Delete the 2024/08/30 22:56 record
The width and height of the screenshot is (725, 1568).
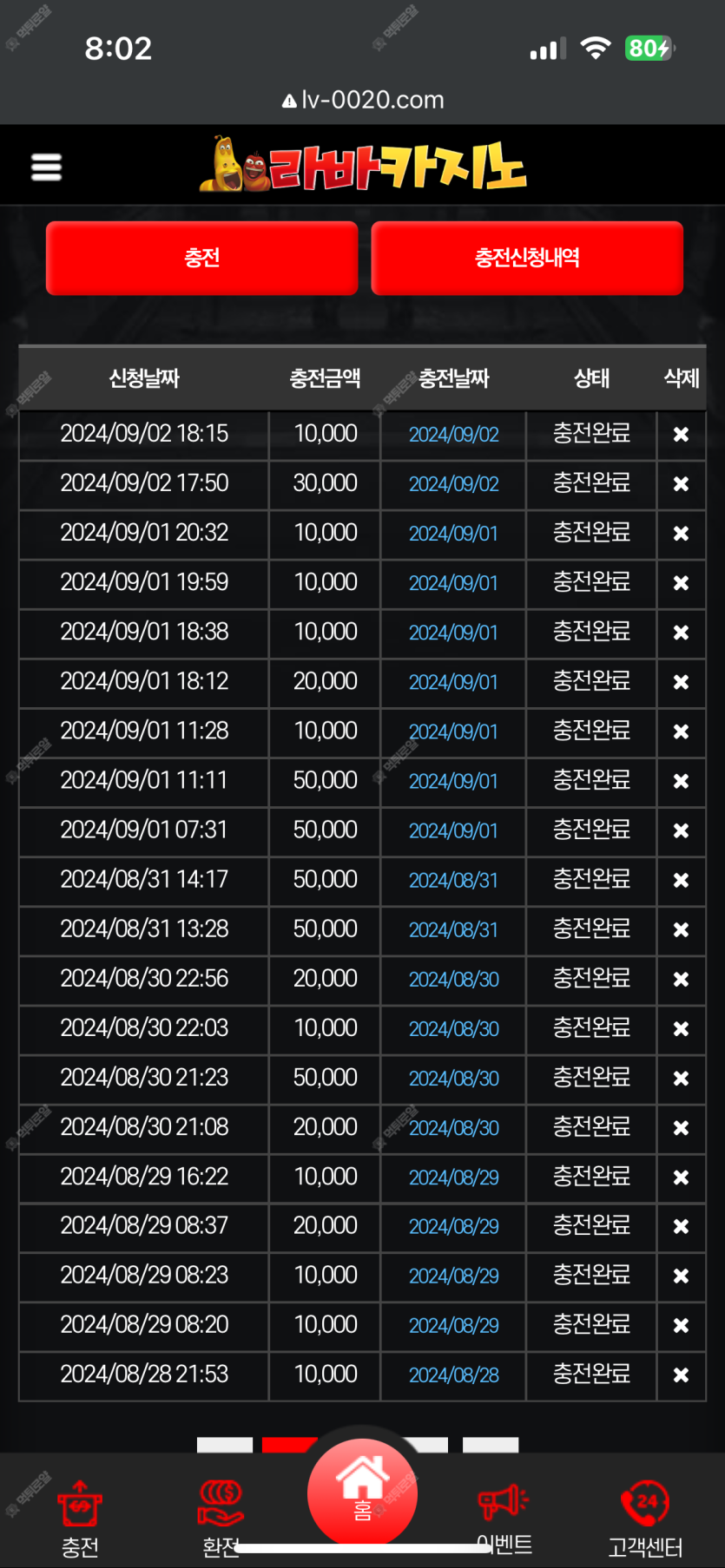click(x=681, y=979)
